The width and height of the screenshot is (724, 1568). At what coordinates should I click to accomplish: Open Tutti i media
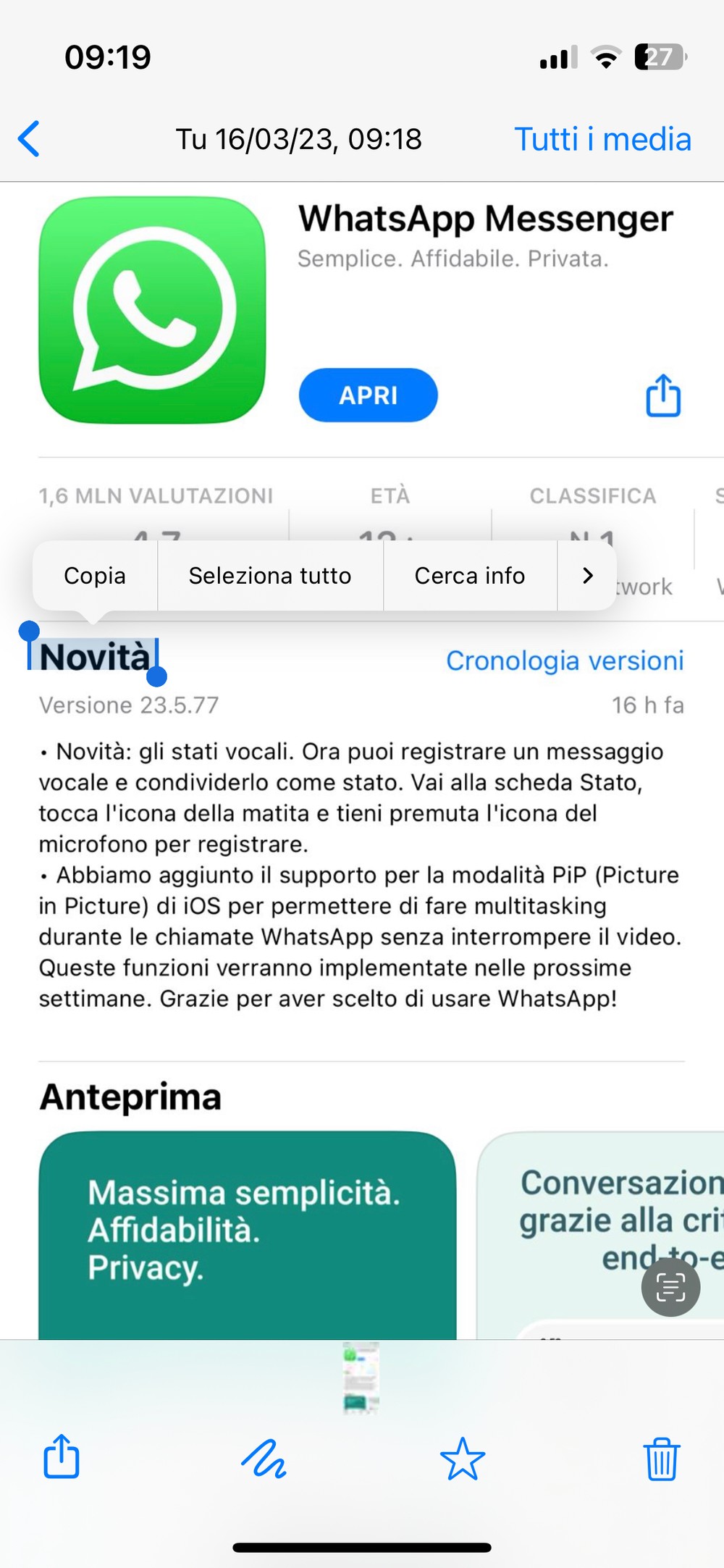[602, 139]
